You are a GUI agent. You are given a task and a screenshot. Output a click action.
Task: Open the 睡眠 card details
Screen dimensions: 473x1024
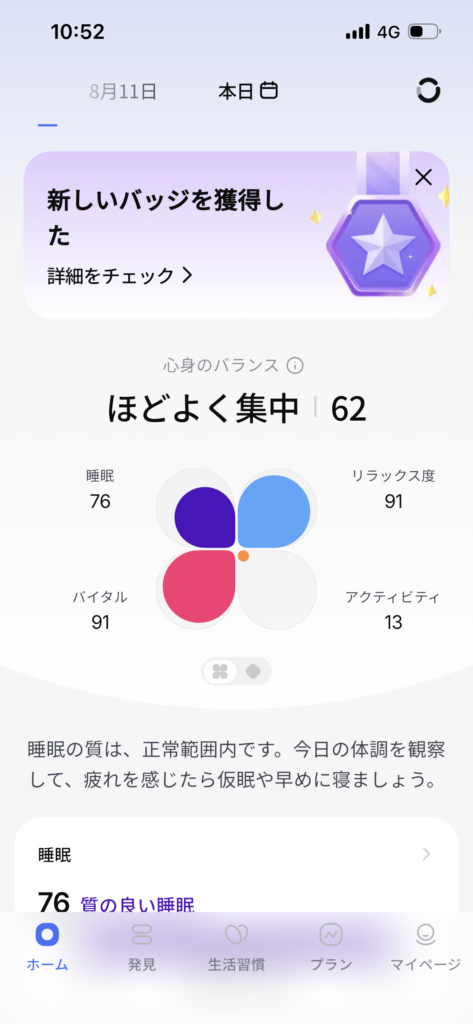pos(236,854)
